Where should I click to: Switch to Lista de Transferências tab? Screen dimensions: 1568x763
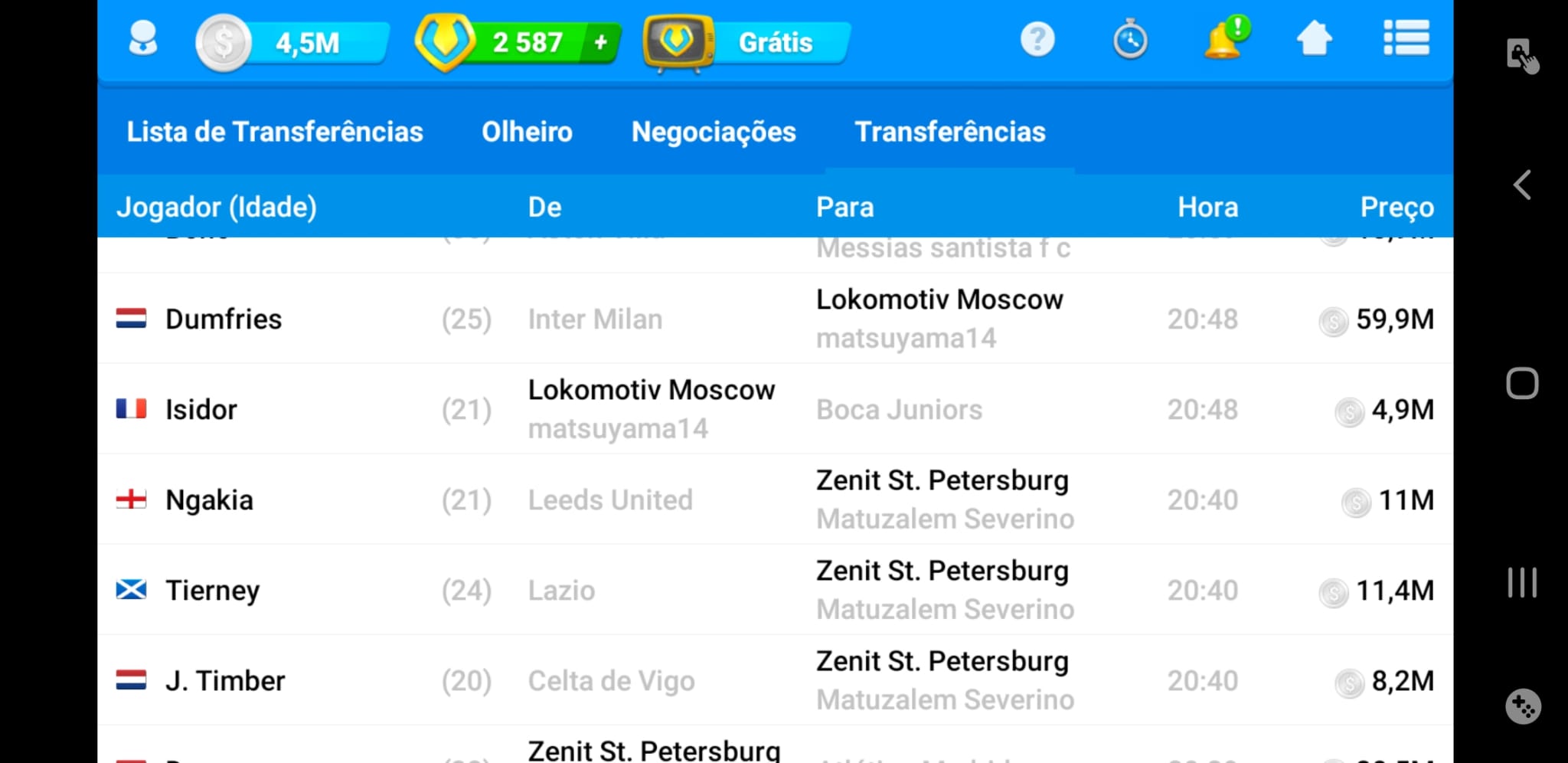point(275,132)
